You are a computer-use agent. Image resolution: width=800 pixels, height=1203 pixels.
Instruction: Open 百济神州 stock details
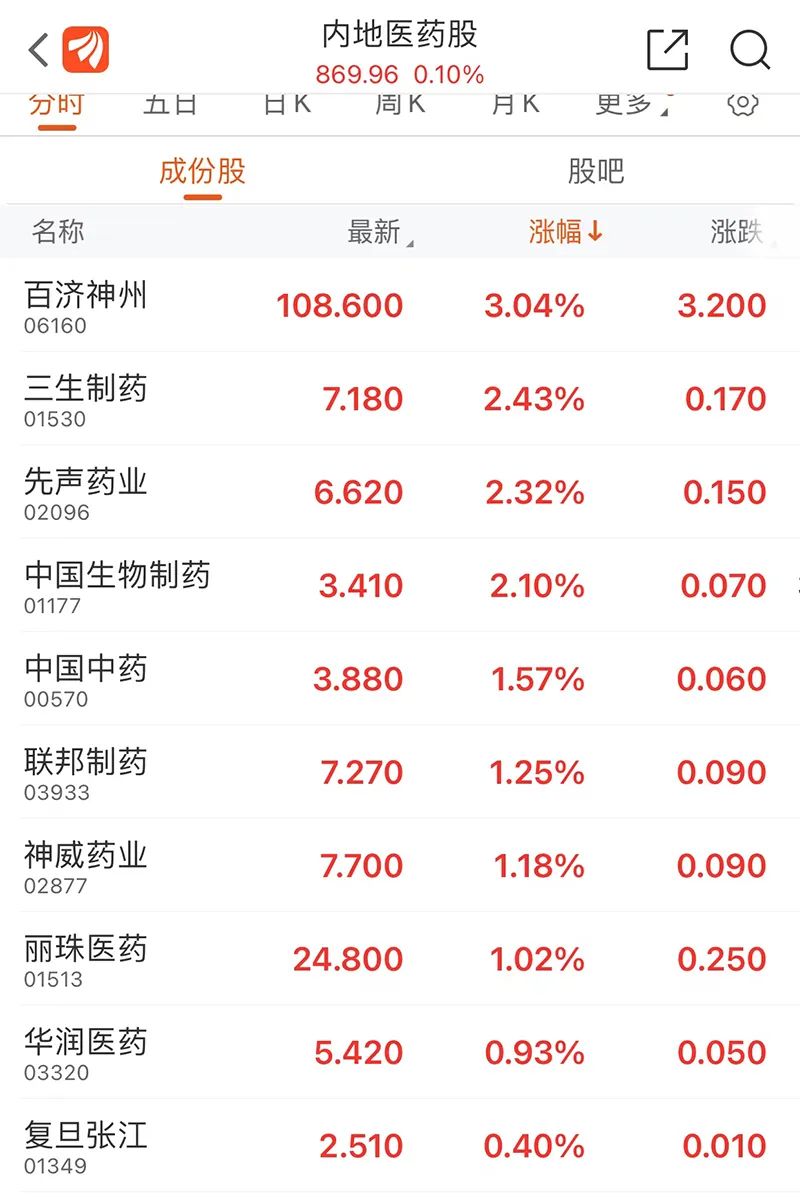86,304
